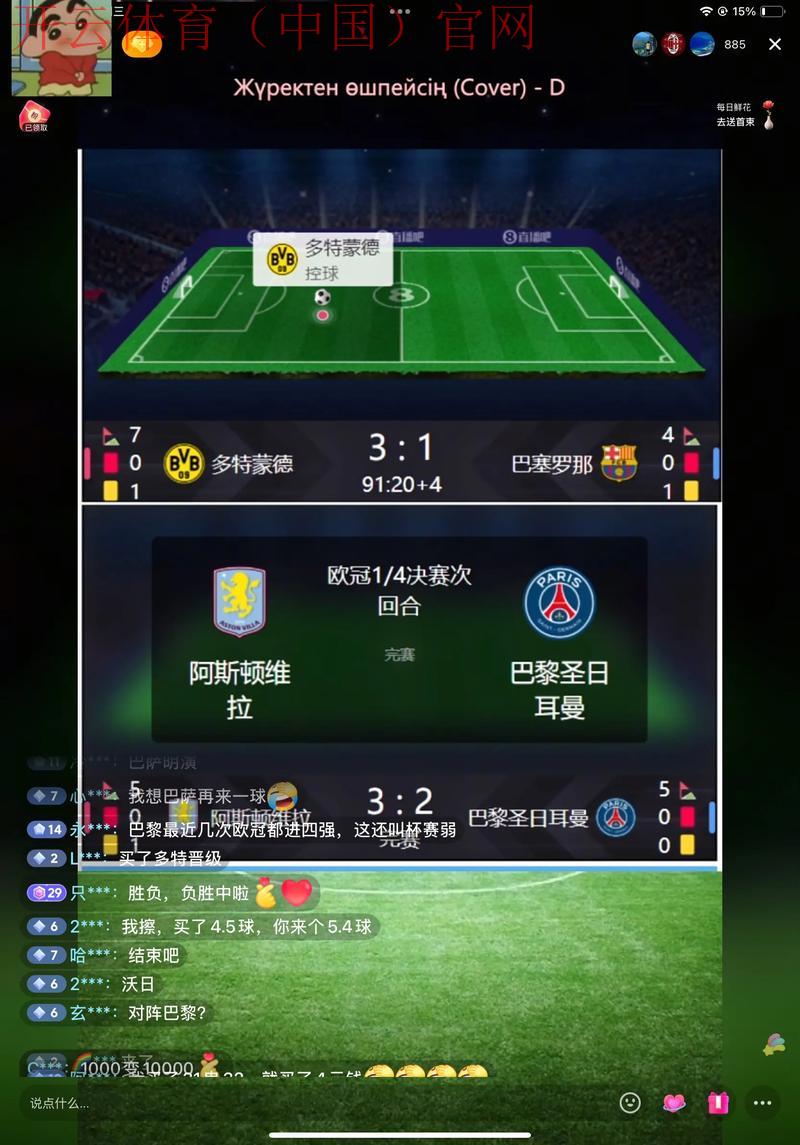Tap the orange follow button beside the avatar
This screenshot has width=800, height=1145.
142,43
